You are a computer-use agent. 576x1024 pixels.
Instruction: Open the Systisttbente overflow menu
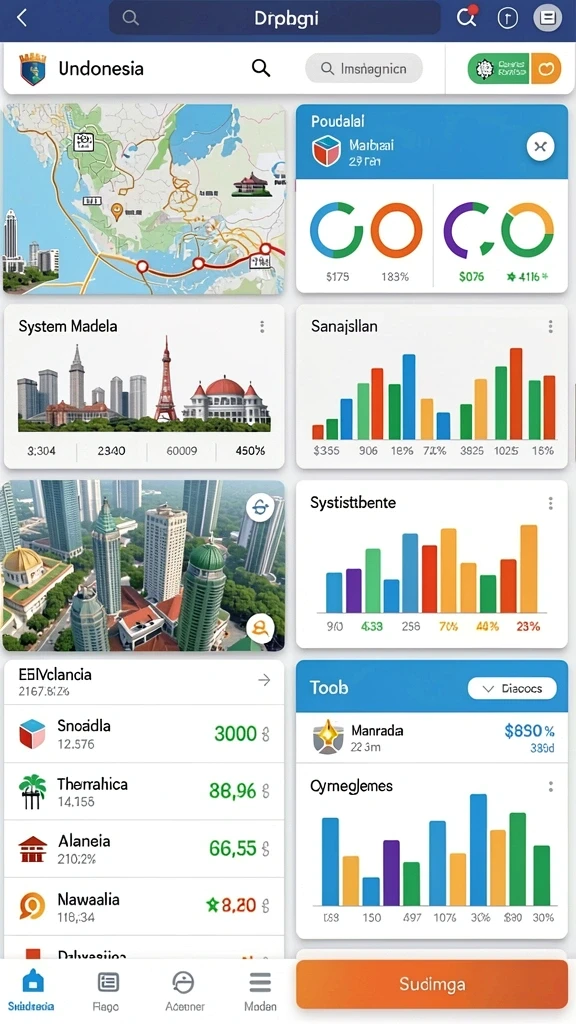tap(551, 503)
